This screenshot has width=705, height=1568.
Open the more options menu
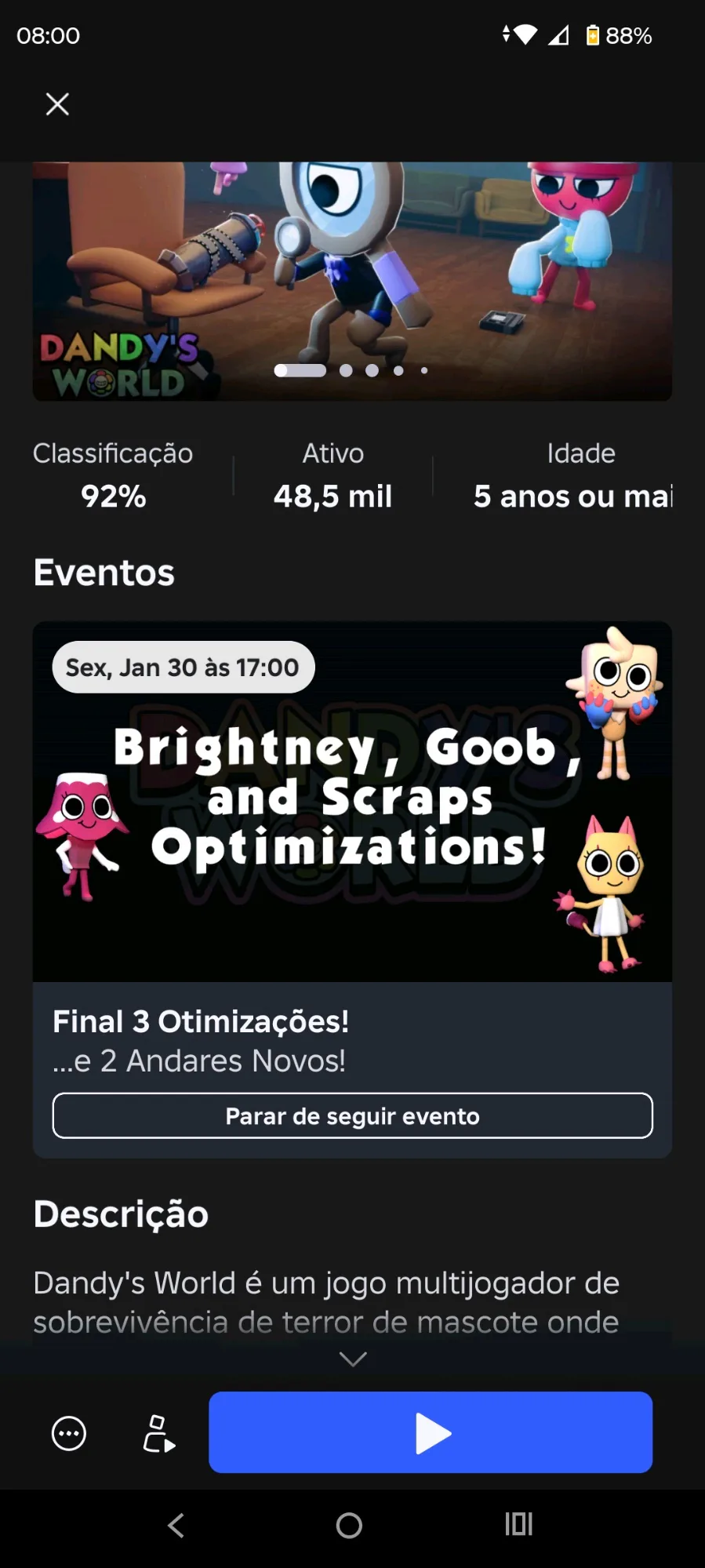(x=69, y=1434)
